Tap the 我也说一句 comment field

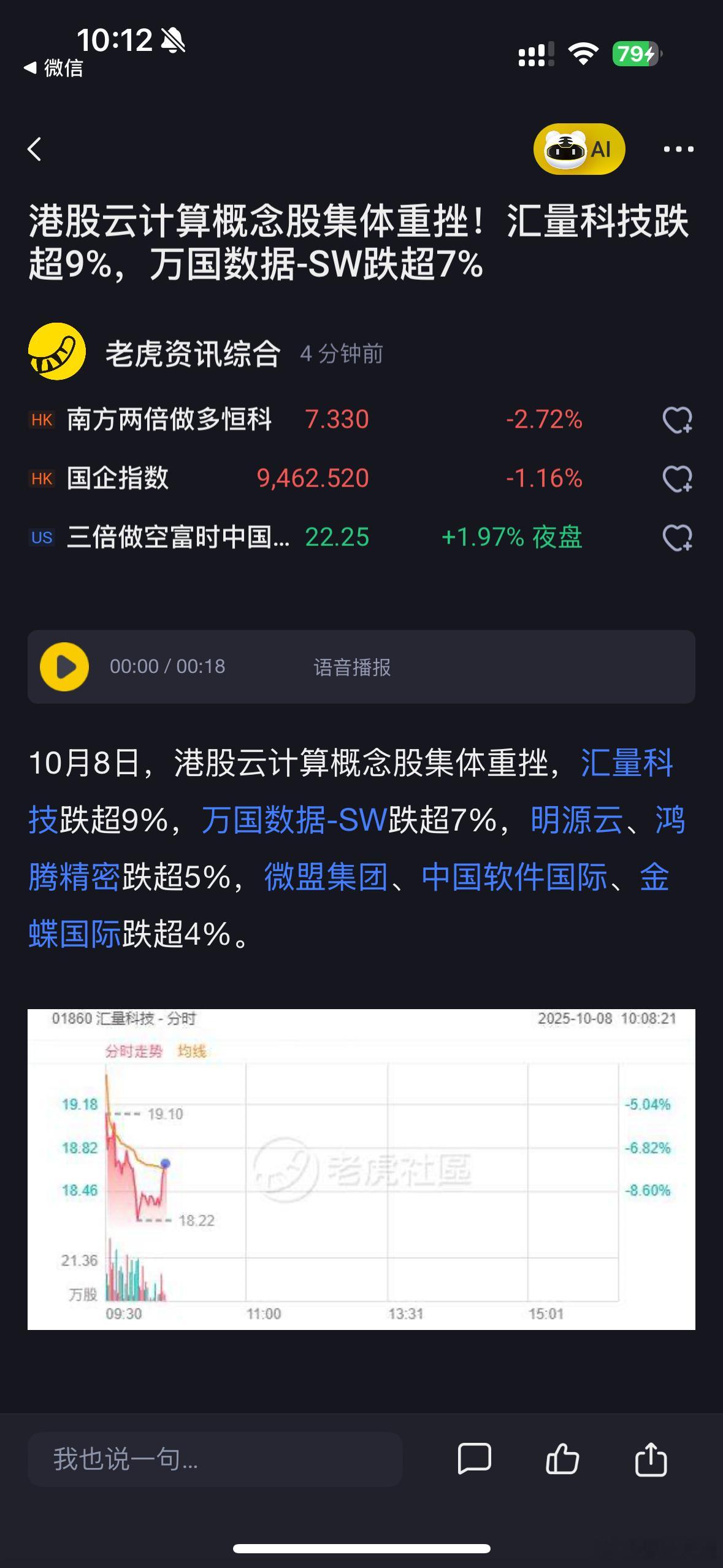[215, 1459]
